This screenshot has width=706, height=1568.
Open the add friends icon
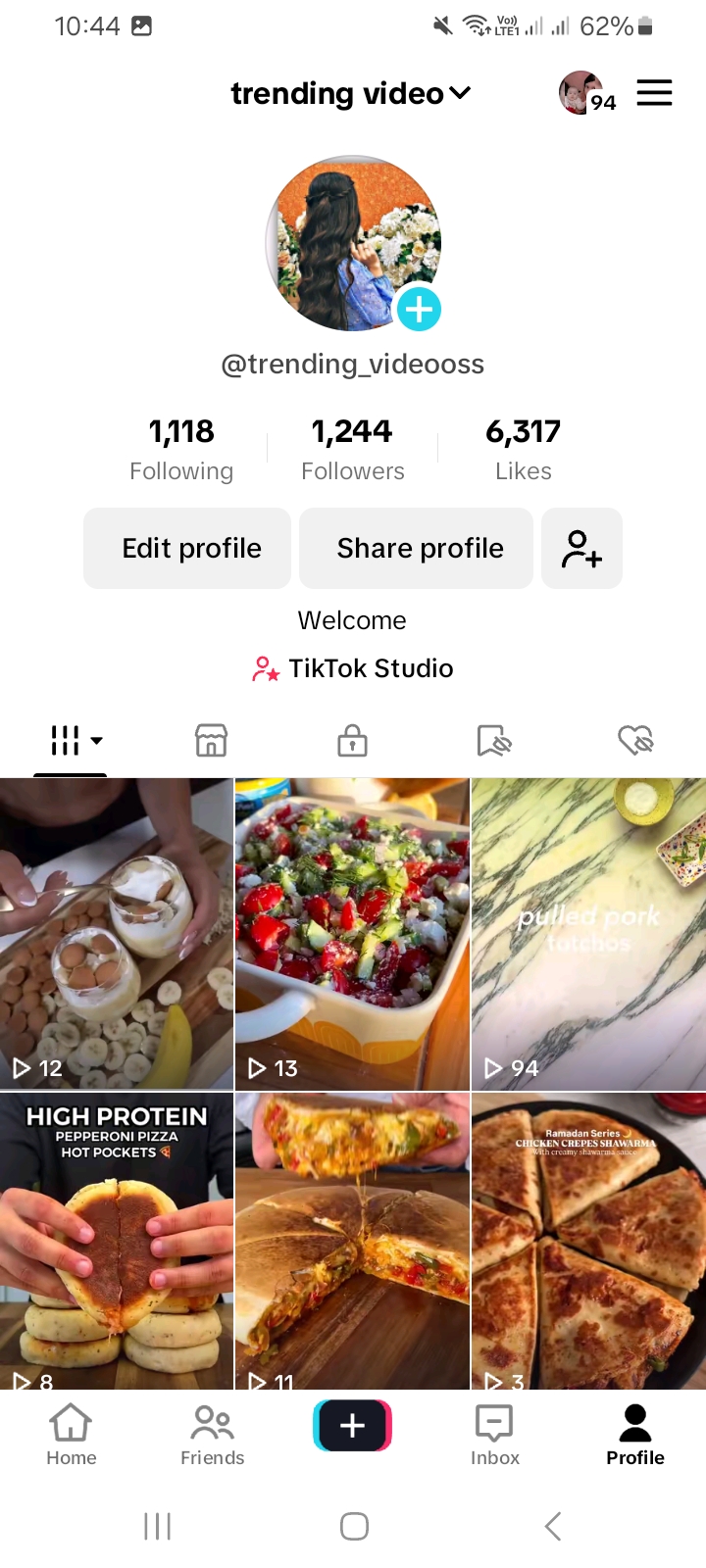(x=581, y=549)
